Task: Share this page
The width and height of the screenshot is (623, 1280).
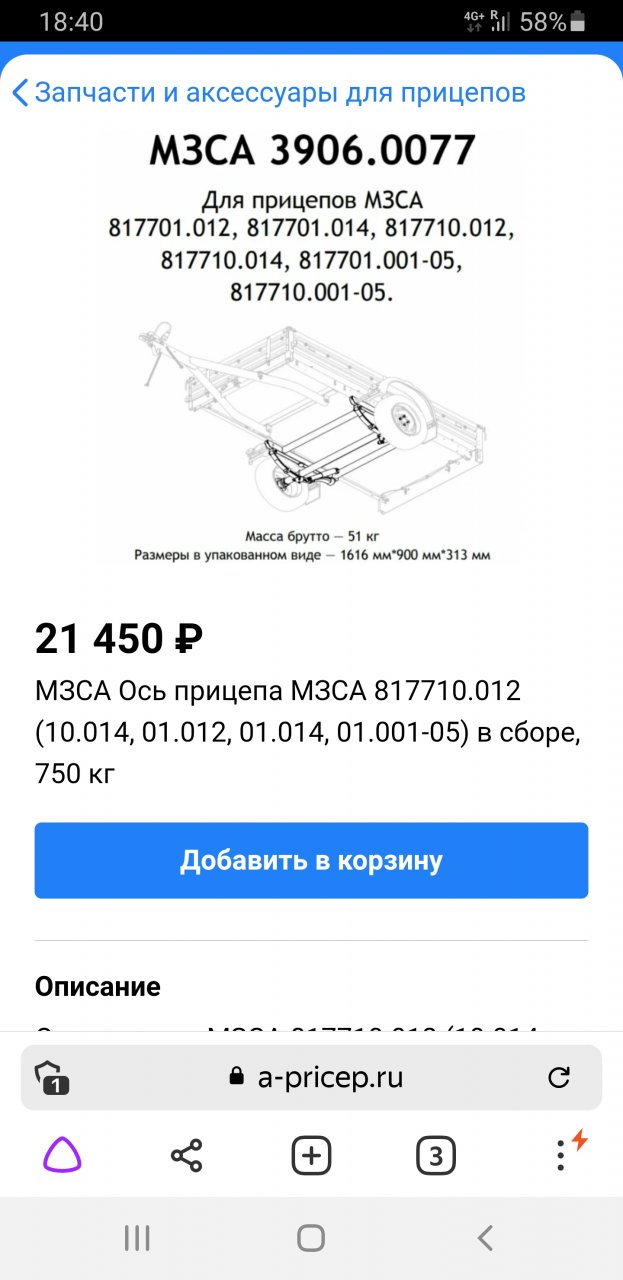Action: click(x=186, y=1156)
